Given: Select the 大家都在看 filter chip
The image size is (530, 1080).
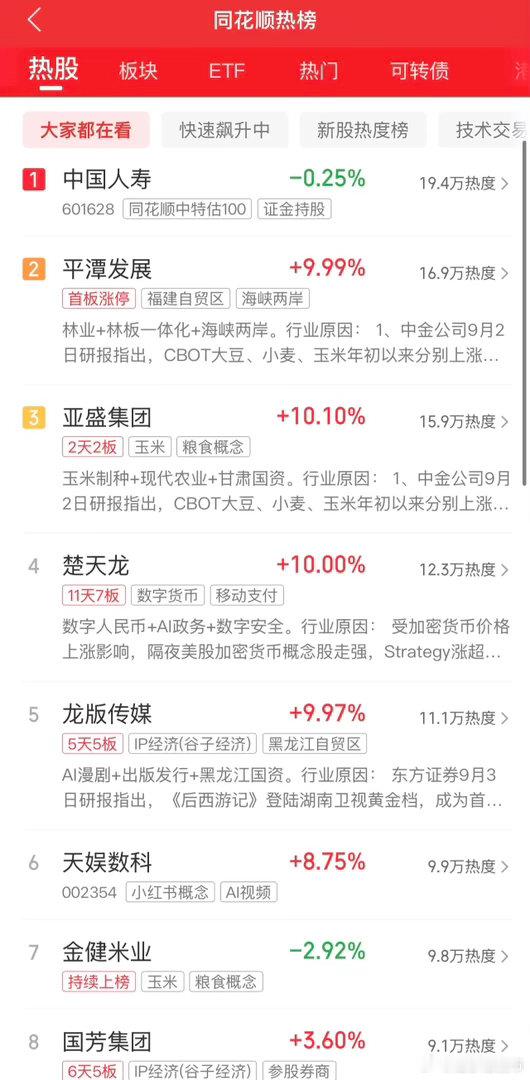Looking at the screenshot, I should [x=85, y=130].
